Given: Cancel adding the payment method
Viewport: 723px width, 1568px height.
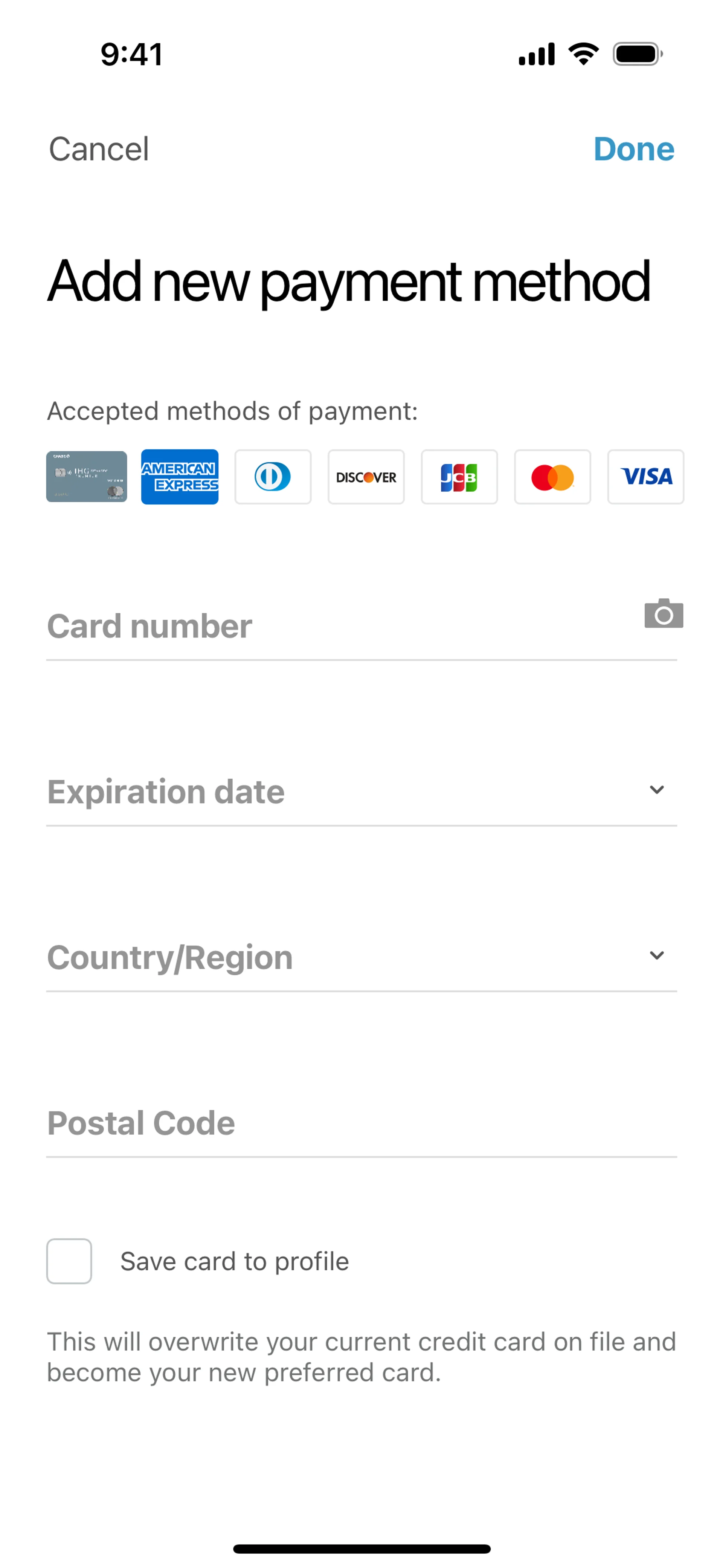Looking at the screenshot, I should tap(99, 149).
